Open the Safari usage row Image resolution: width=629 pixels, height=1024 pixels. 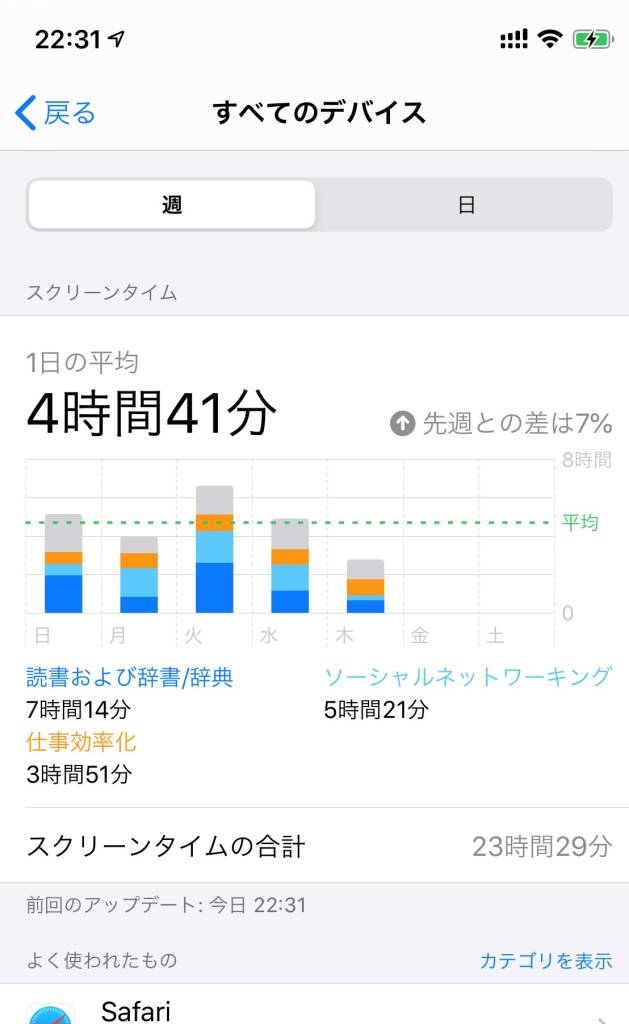314,1006
